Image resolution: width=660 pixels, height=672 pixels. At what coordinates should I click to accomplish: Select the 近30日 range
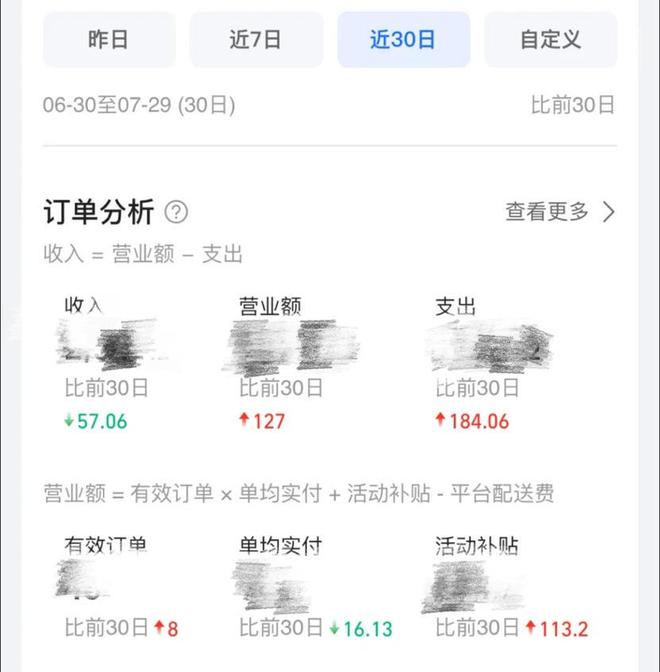(x=403, y=40)
